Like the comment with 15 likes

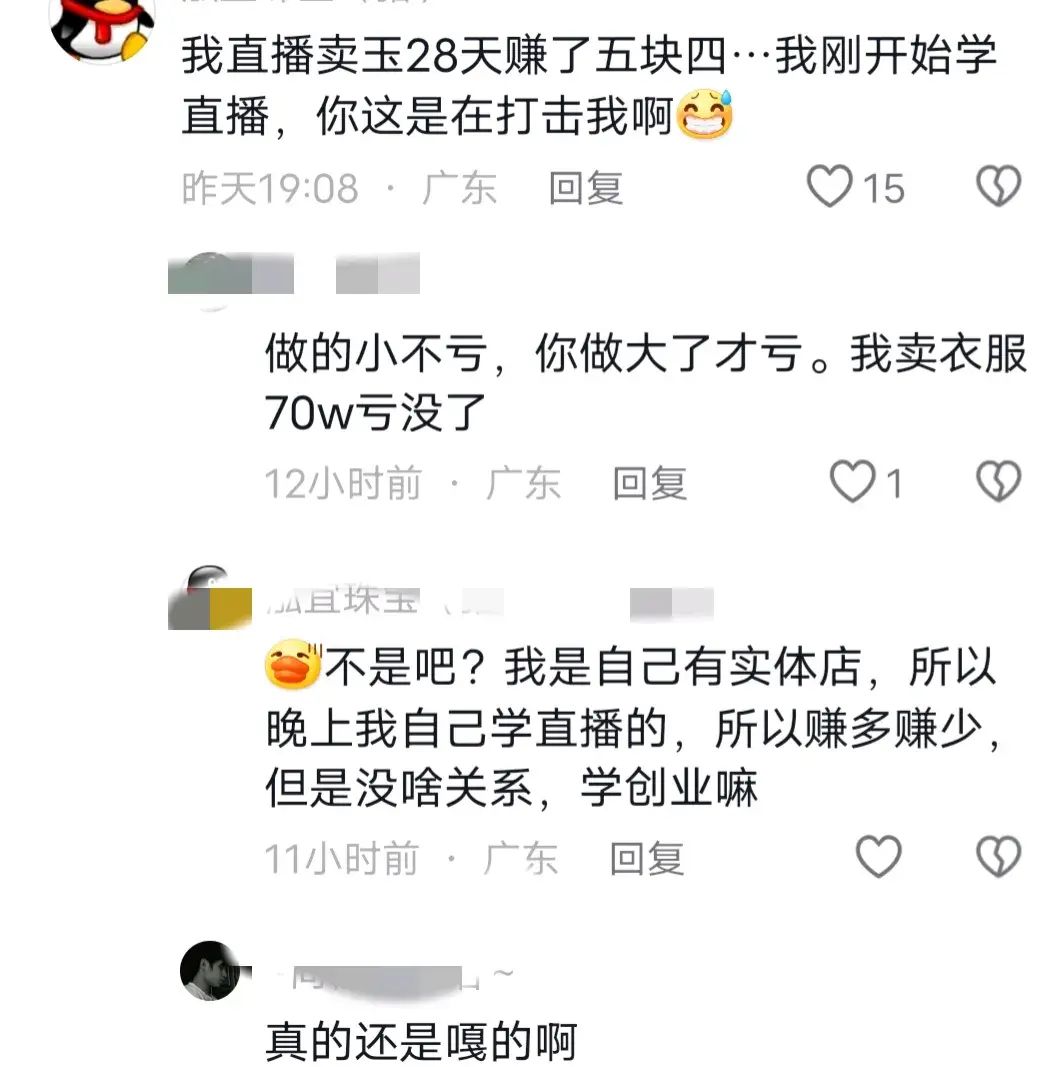[x=830, y=187]
